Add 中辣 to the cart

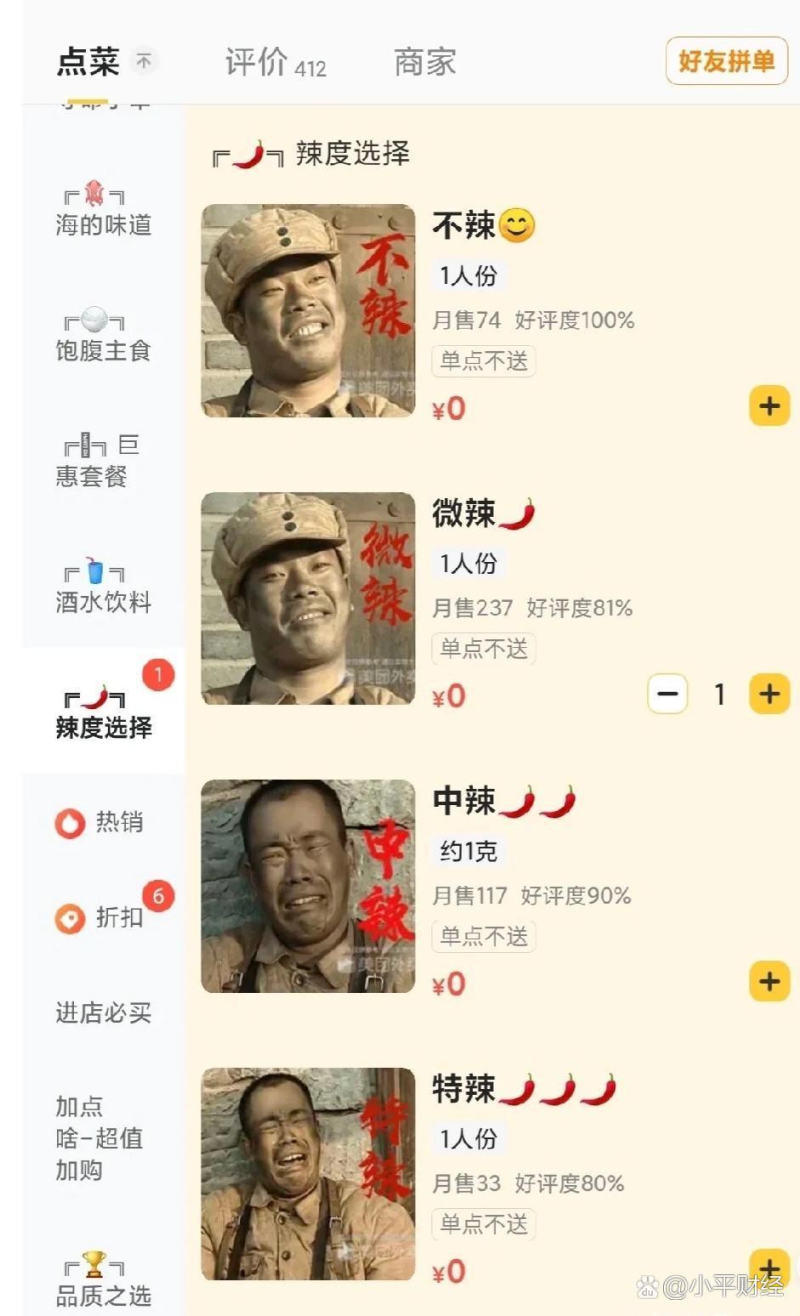(769, 981)
